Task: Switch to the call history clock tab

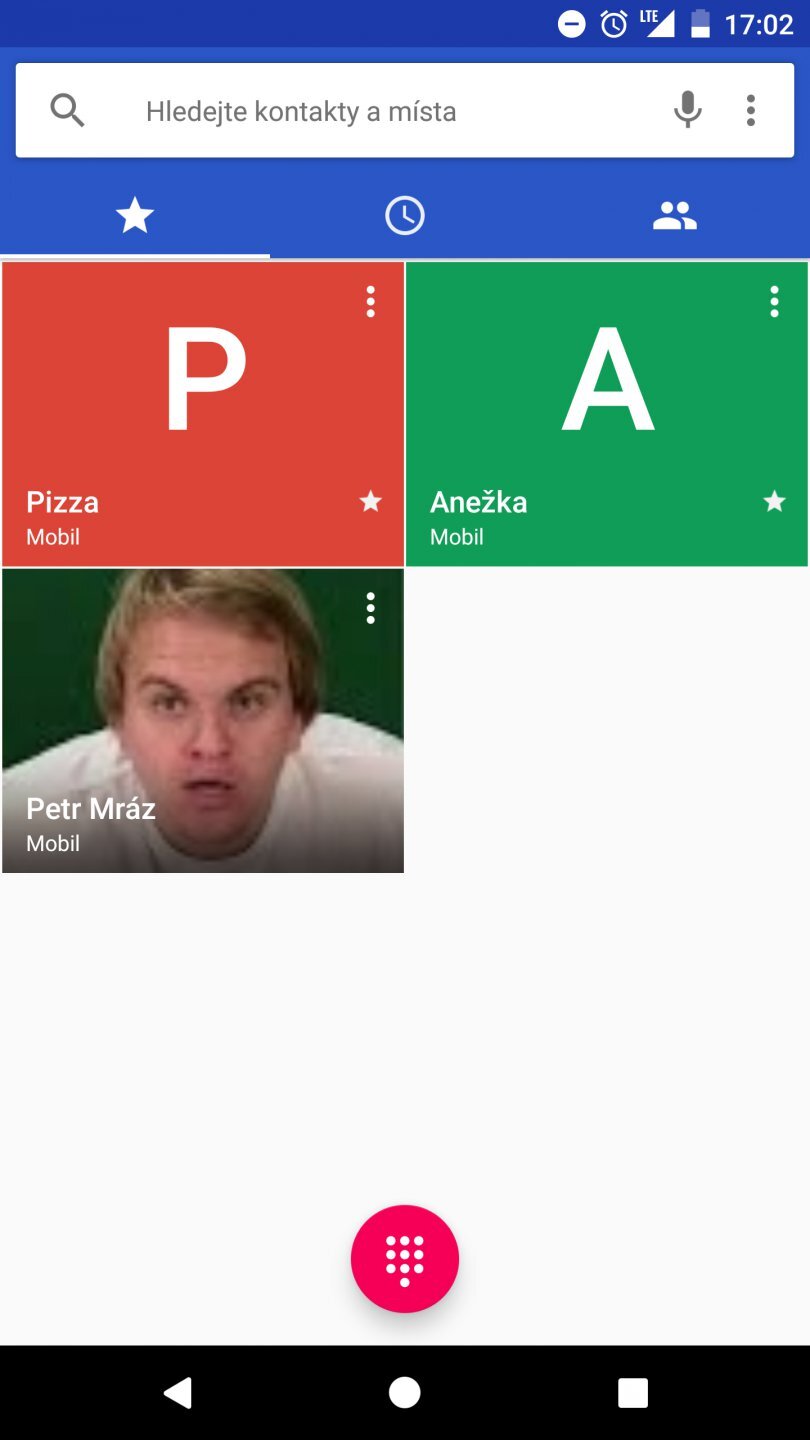Action: 405,215
